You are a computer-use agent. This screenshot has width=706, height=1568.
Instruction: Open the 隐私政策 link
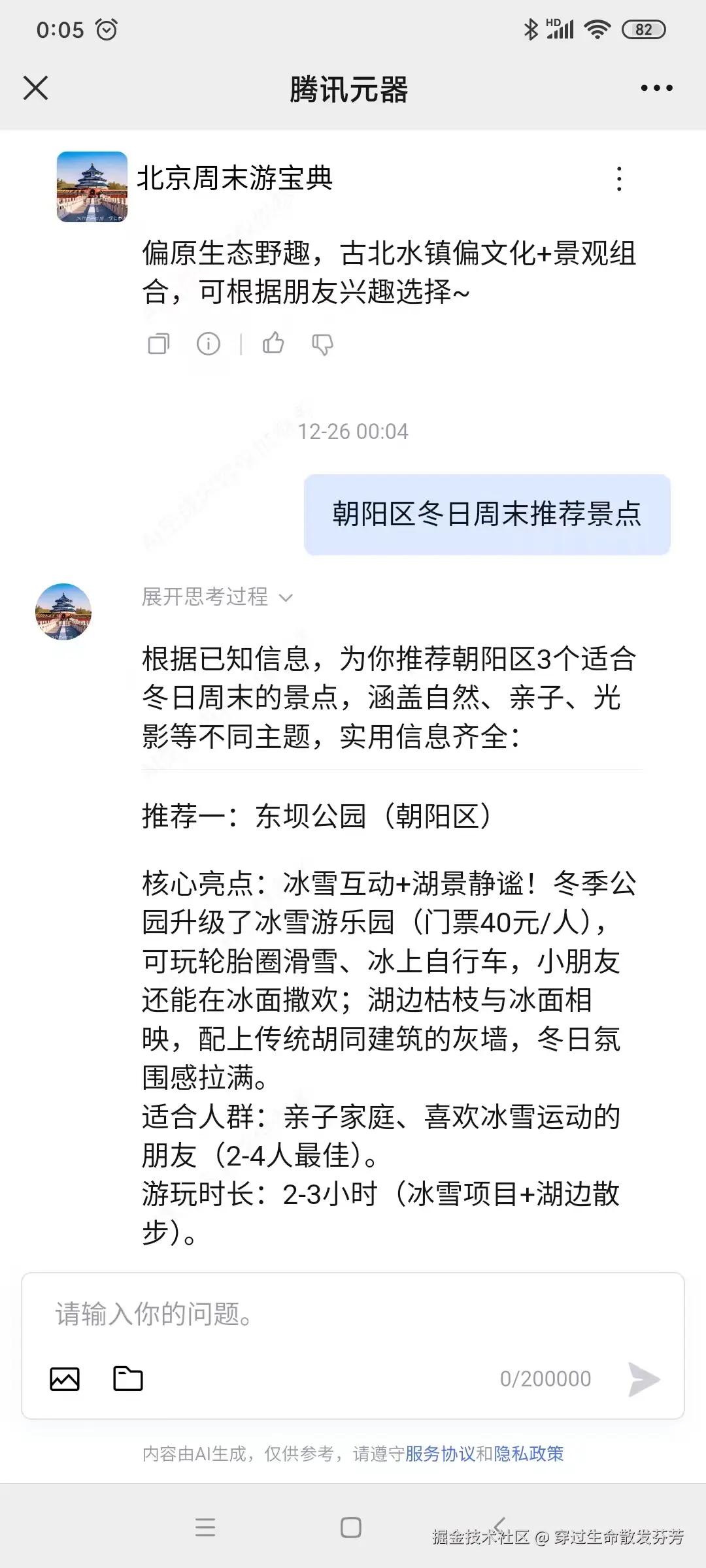(x=529, y=1454)
